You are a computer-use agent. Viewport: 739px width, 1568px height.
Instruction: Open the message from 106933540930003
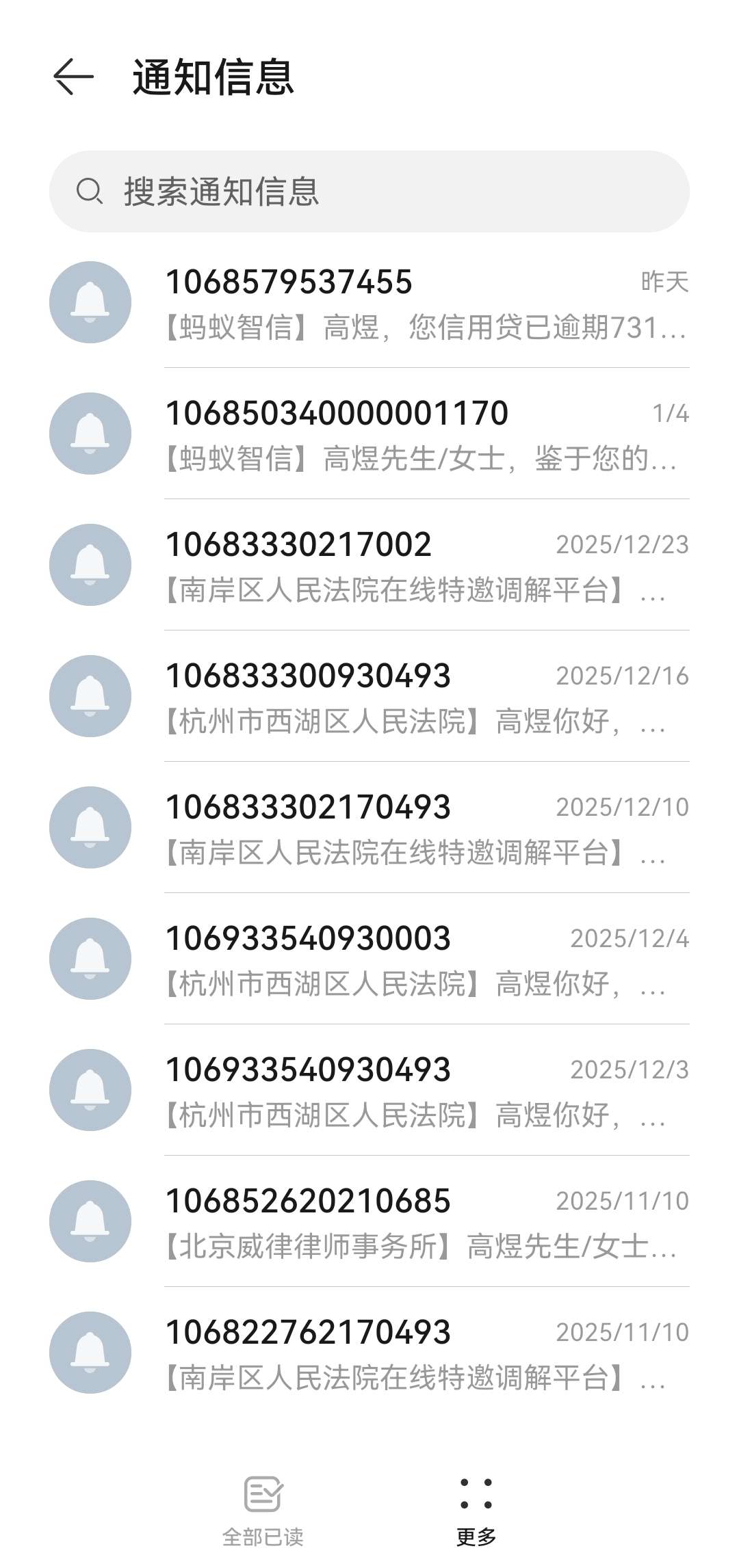tap(424, 959)
